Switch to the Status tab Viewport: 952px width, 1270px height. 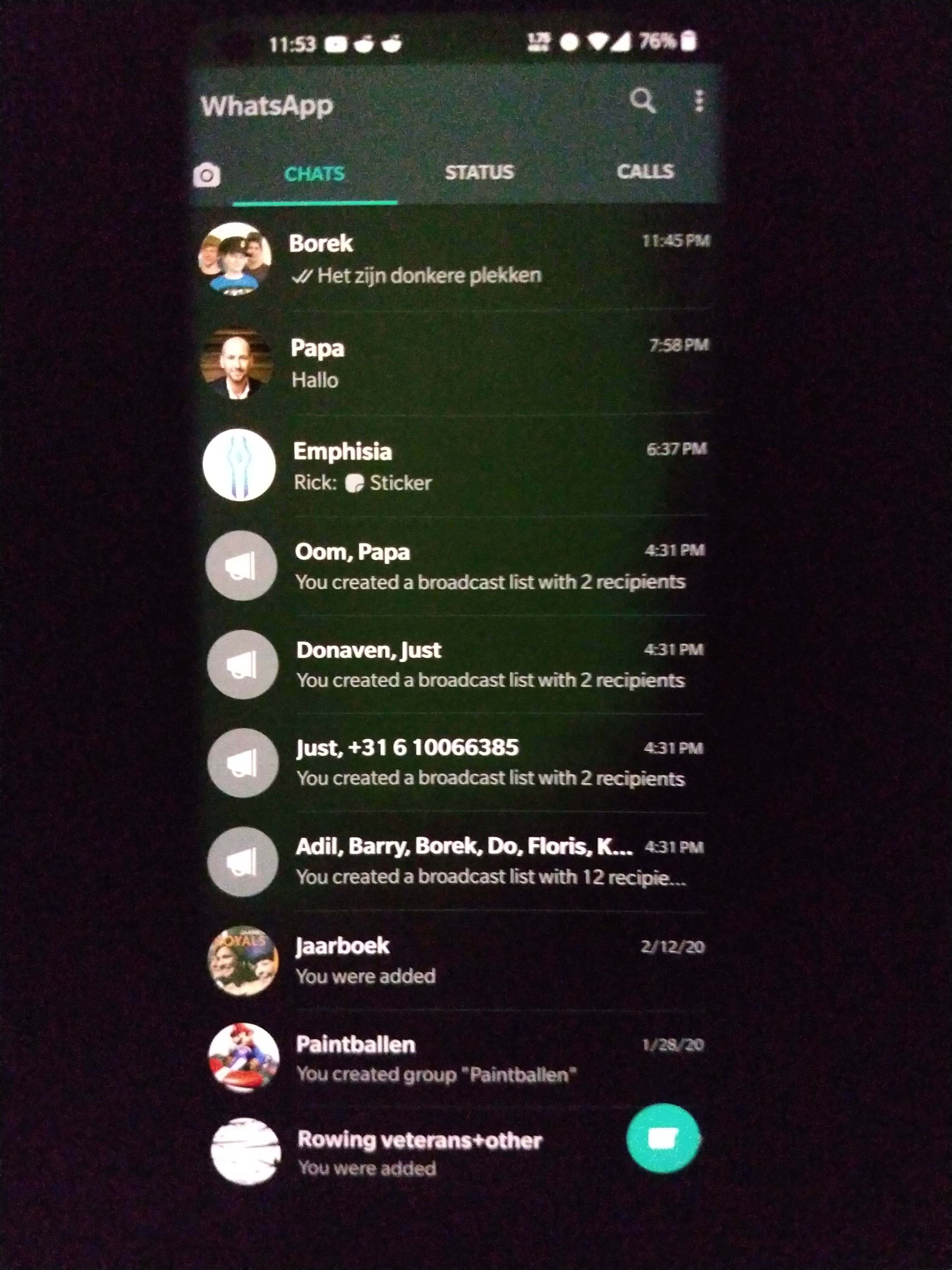pos(479,172)
